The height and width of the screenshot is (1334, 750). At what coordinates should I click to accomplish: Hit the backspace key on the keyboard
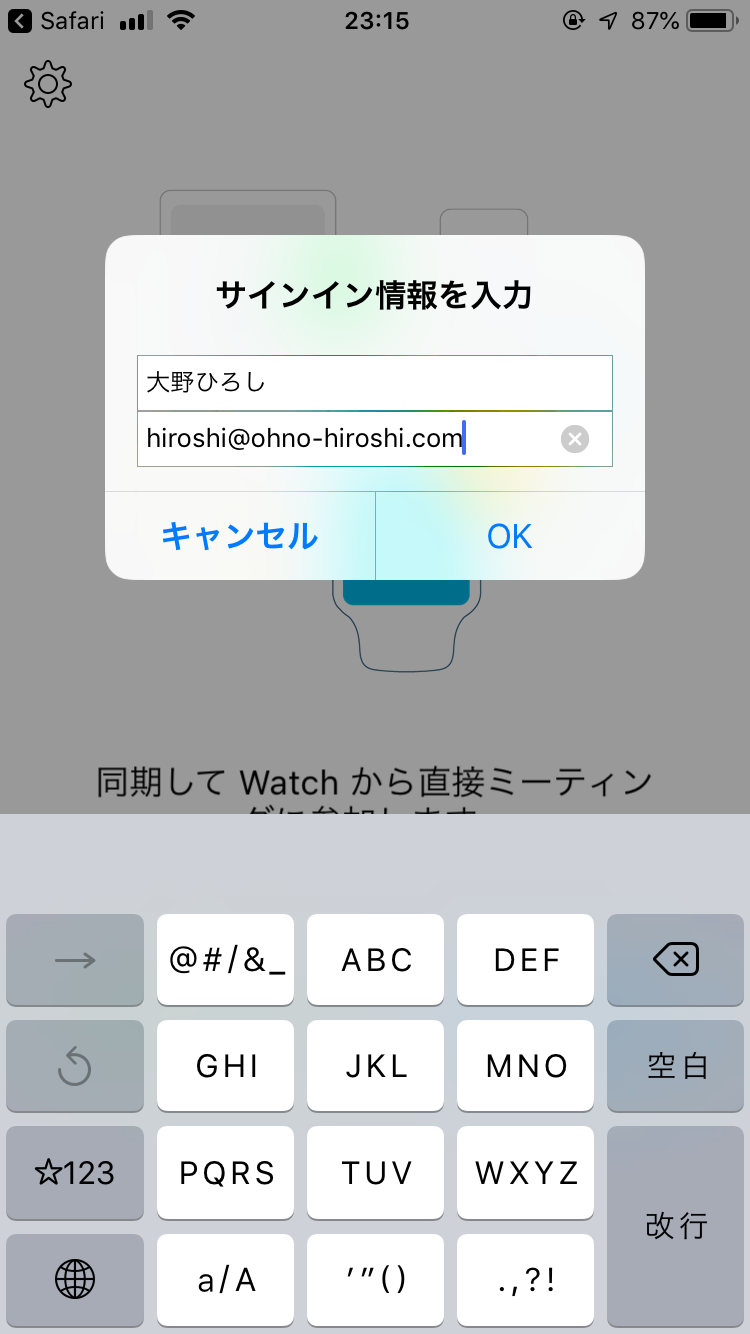coord(676,960)
